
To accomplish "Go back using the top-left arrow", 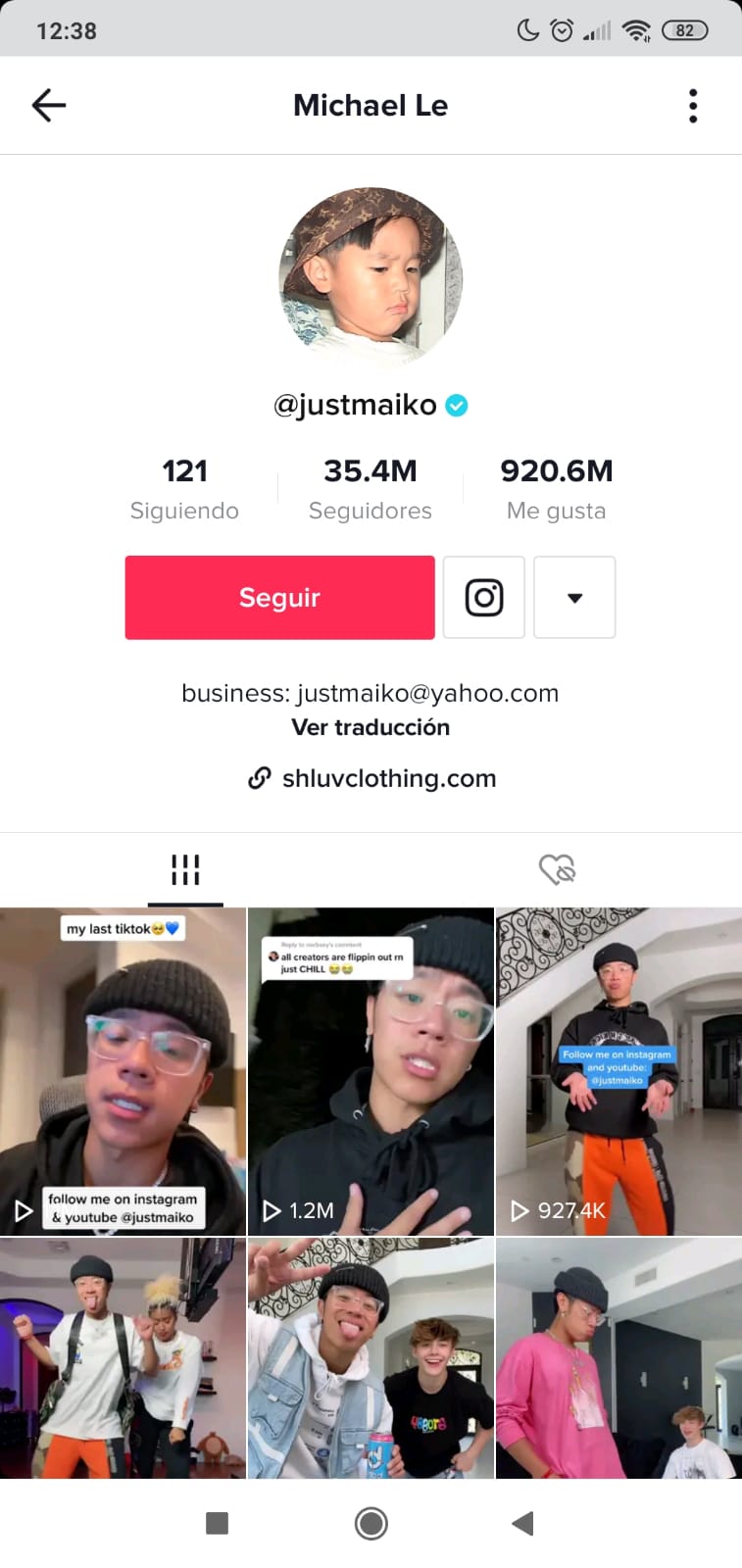I will point(48,105).
